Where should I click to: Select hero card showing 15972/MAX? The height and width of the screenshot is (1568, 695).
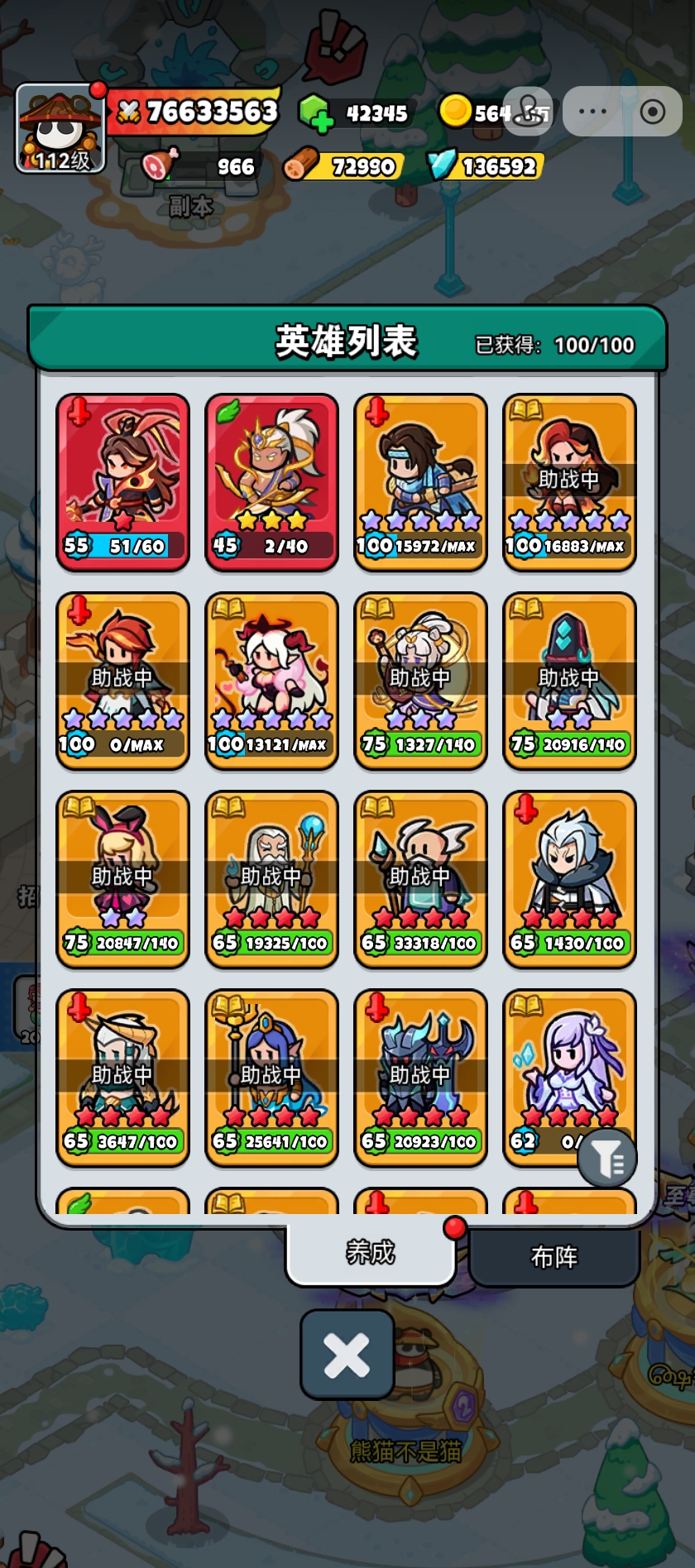pyautogui.click(x=420, y=481)
